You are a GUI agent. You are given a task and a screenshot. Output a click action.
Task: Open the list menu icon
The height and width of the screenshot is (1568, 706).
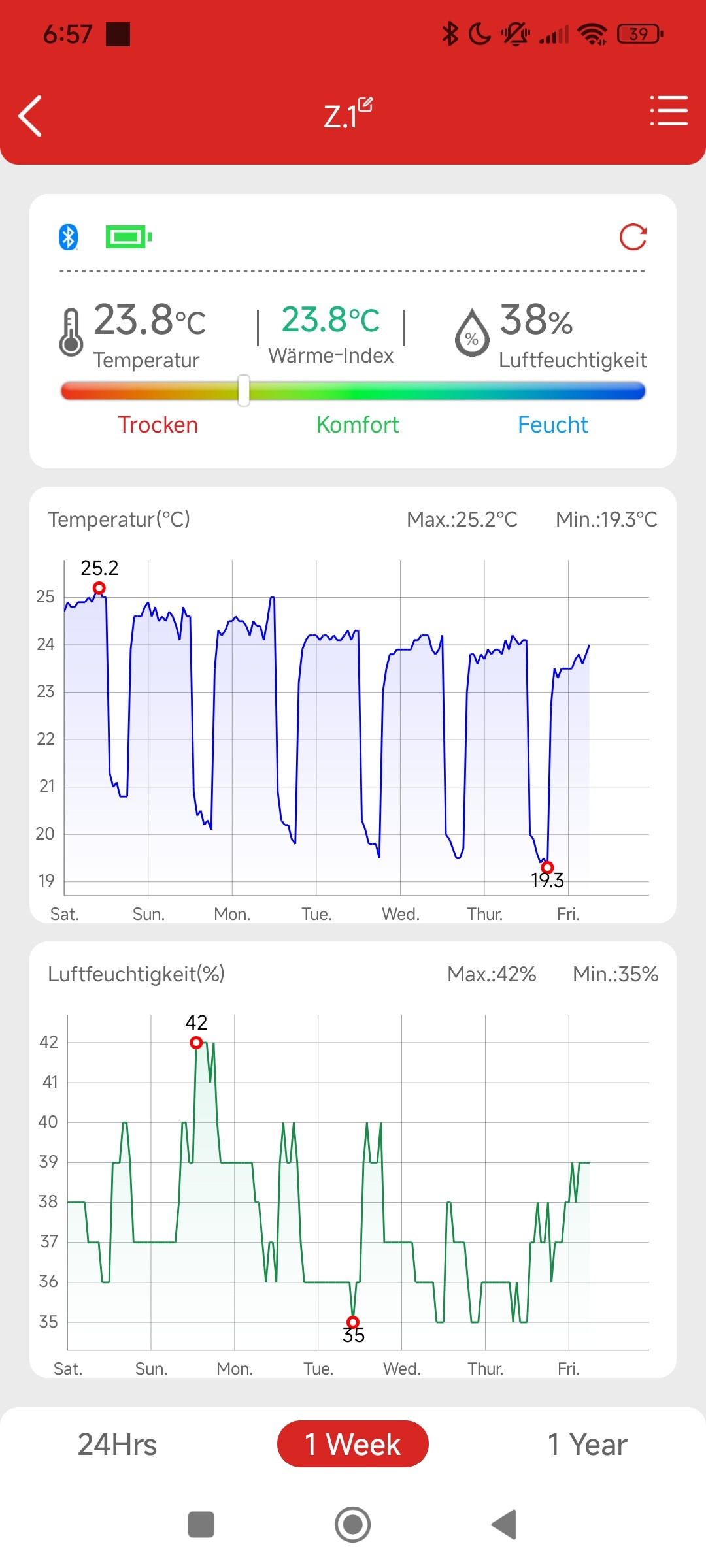coord(668,110)
